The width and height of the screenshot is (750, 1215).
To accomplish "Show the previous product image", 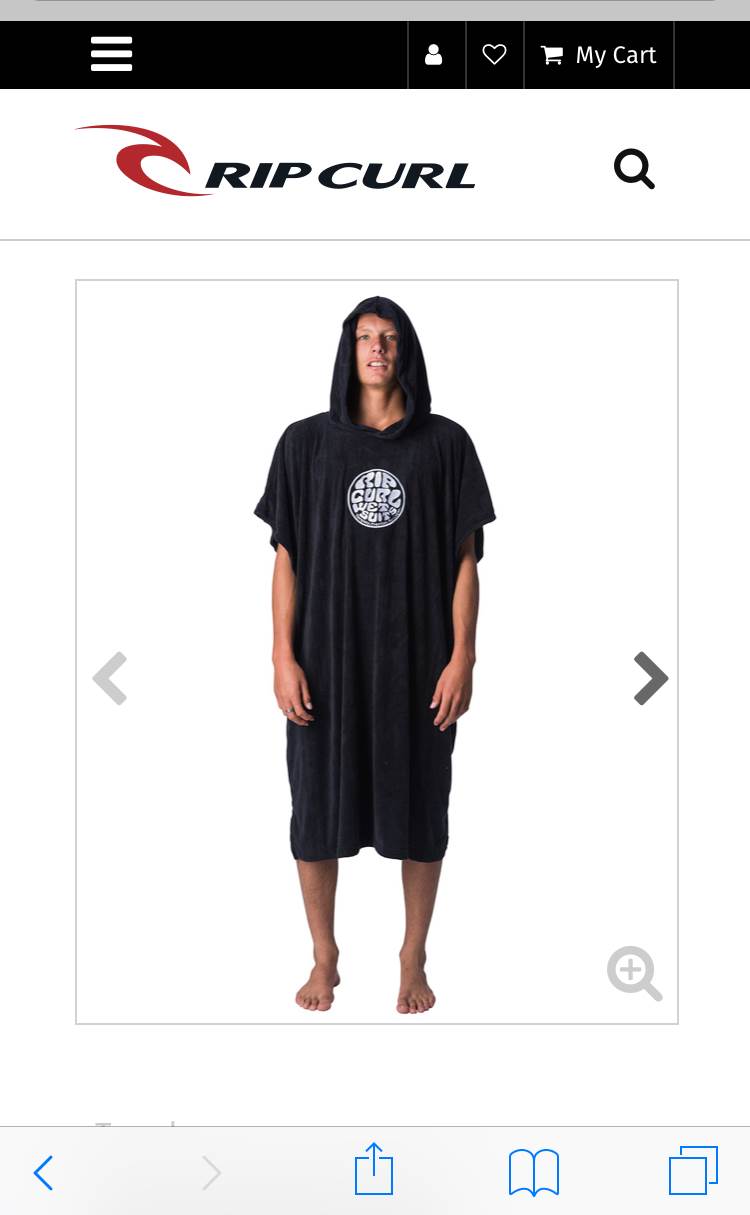I will 110,679.
